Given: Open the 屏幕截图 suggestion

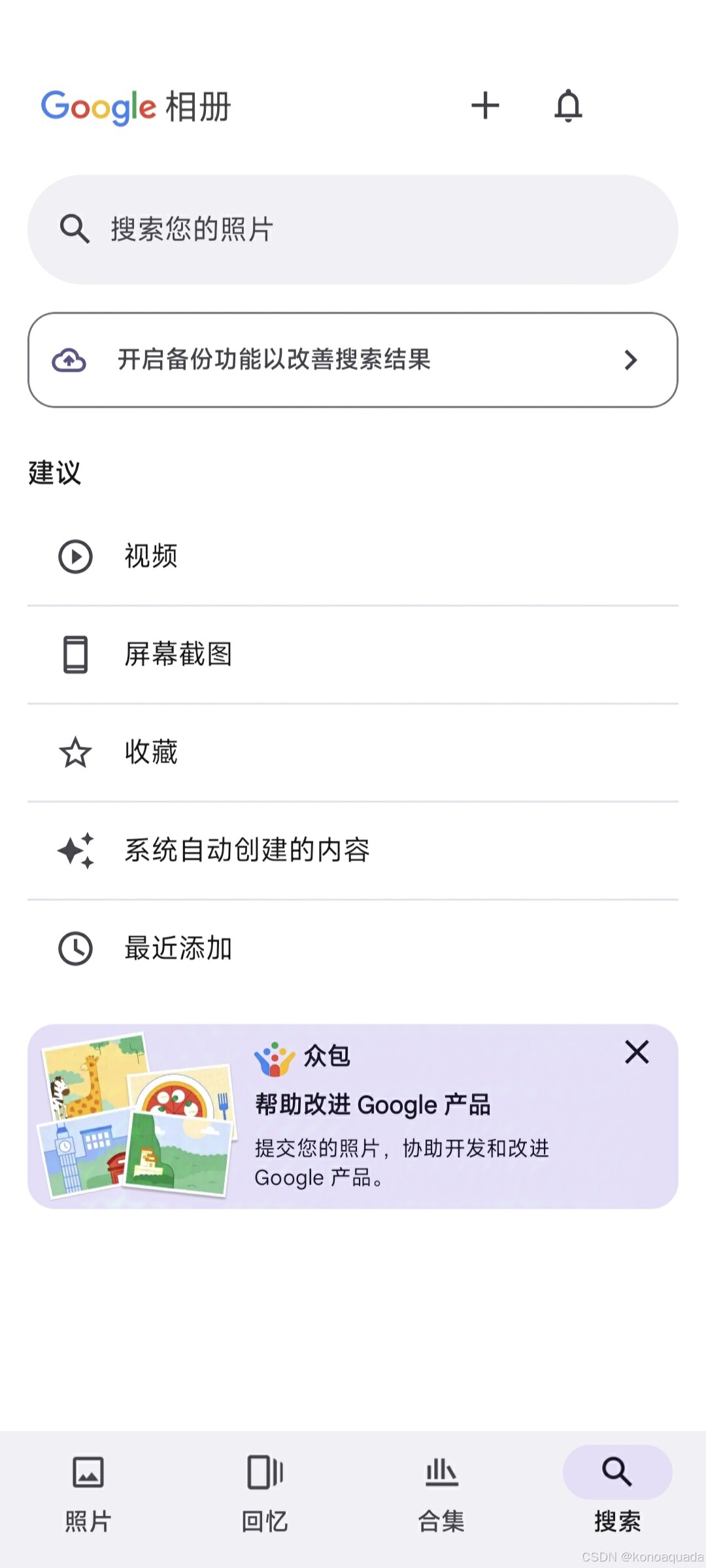Looking at the screenshot, I should 352,655.
